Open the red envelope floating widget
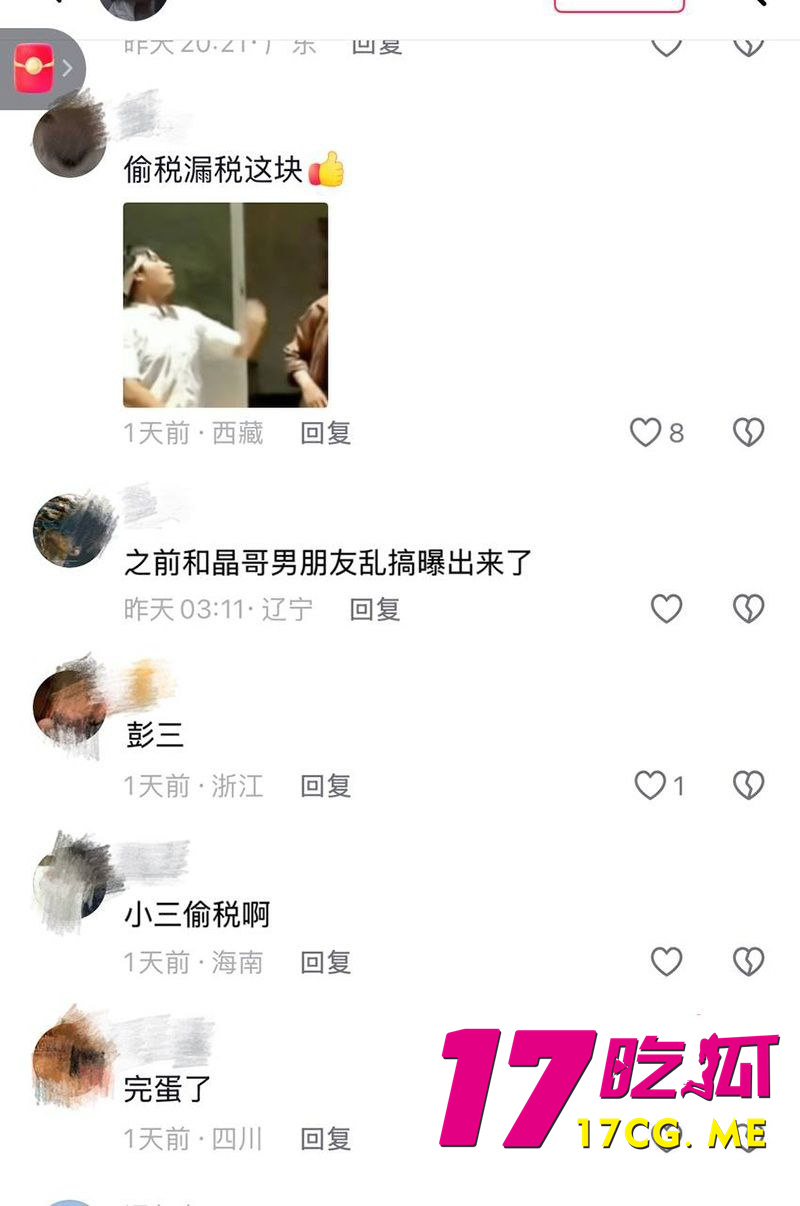Viewport: 800px width, 1206px height. click(x=34, y=69)
